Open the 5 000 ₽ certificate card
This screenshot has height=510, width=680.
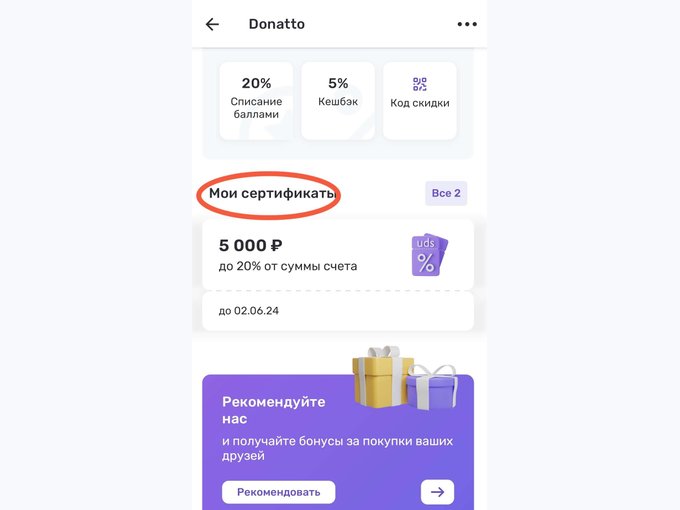[x=337, y=256]
